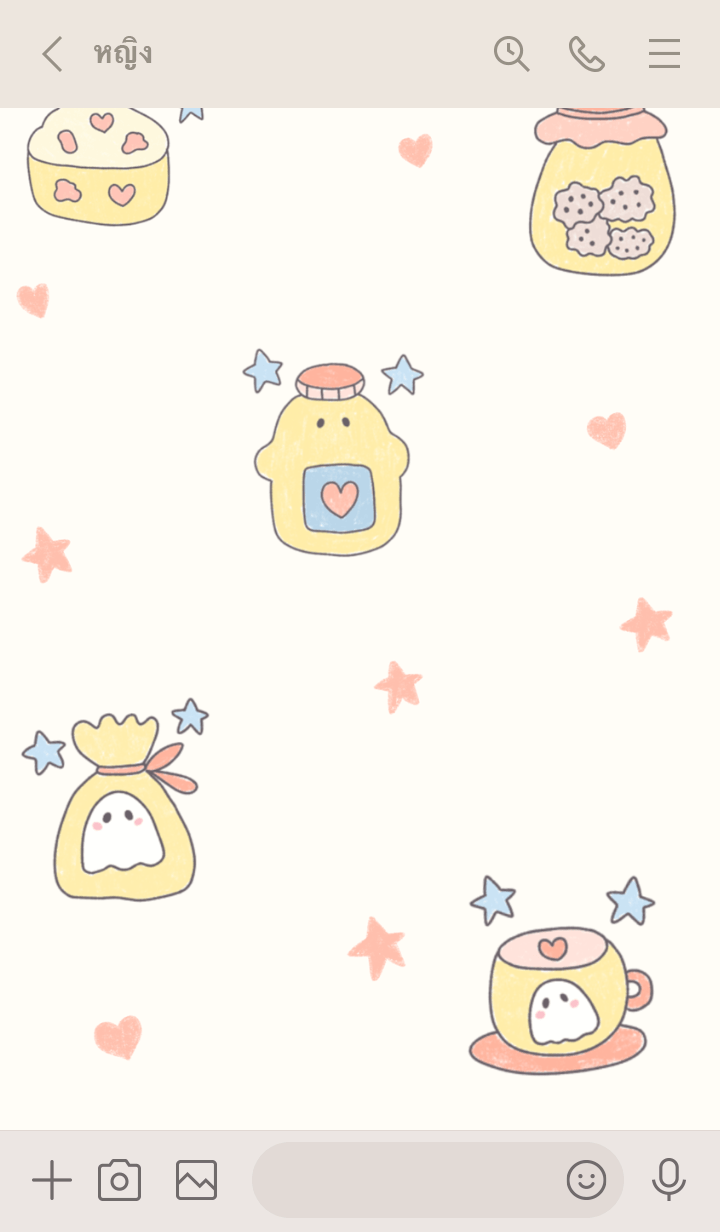Start a voice call with หญิง

click(586, 54)
